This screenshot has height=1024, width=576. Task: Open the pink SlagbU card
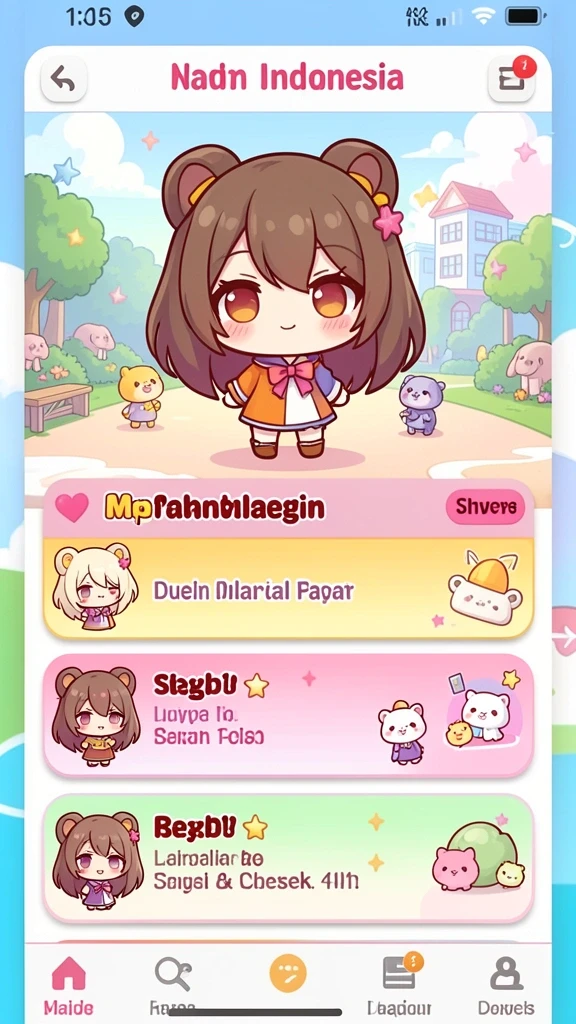click(x=288, y=715)
